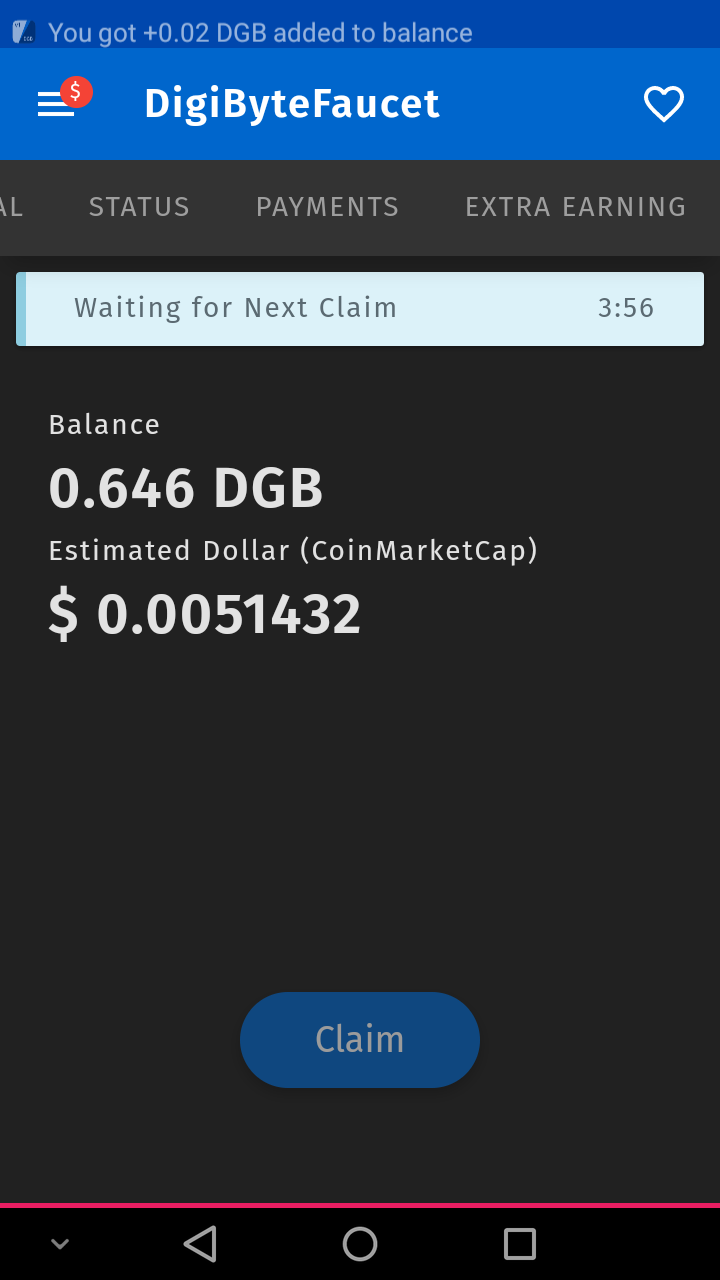Screen dimensions: 720x1280
Task: Tap the Claim button
Action: point(360,1040)
